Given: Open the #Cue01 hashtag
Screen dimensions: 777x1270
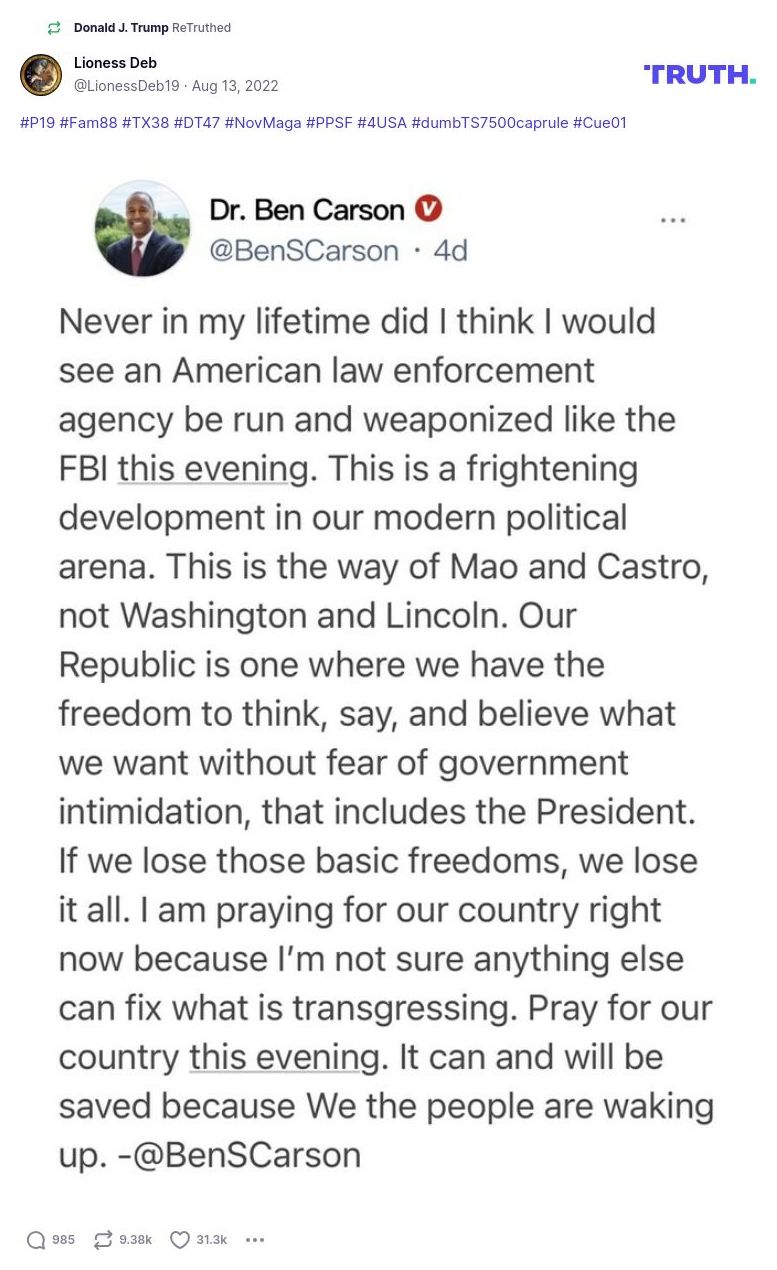Looking at the screenshot, I should (600, 123).
